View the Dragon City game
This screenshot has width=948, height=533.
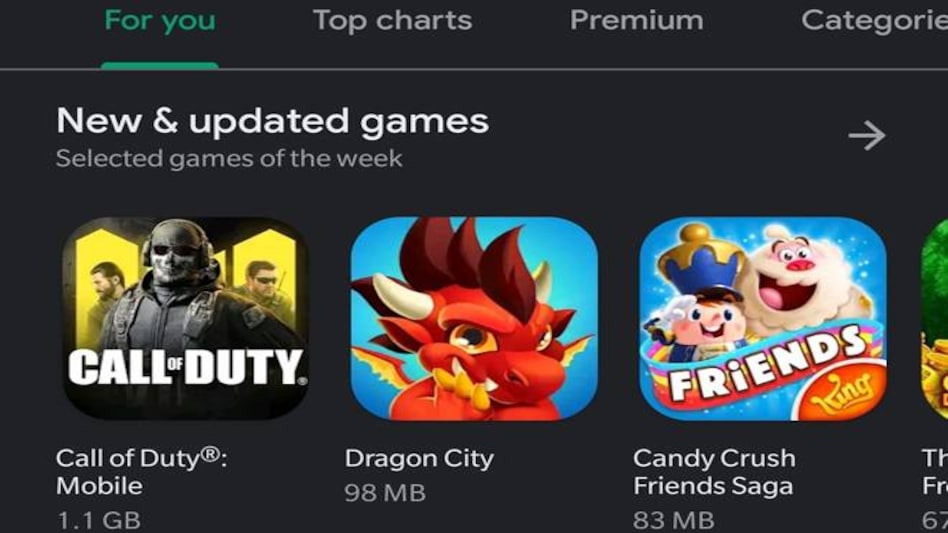tap(474, 318)
